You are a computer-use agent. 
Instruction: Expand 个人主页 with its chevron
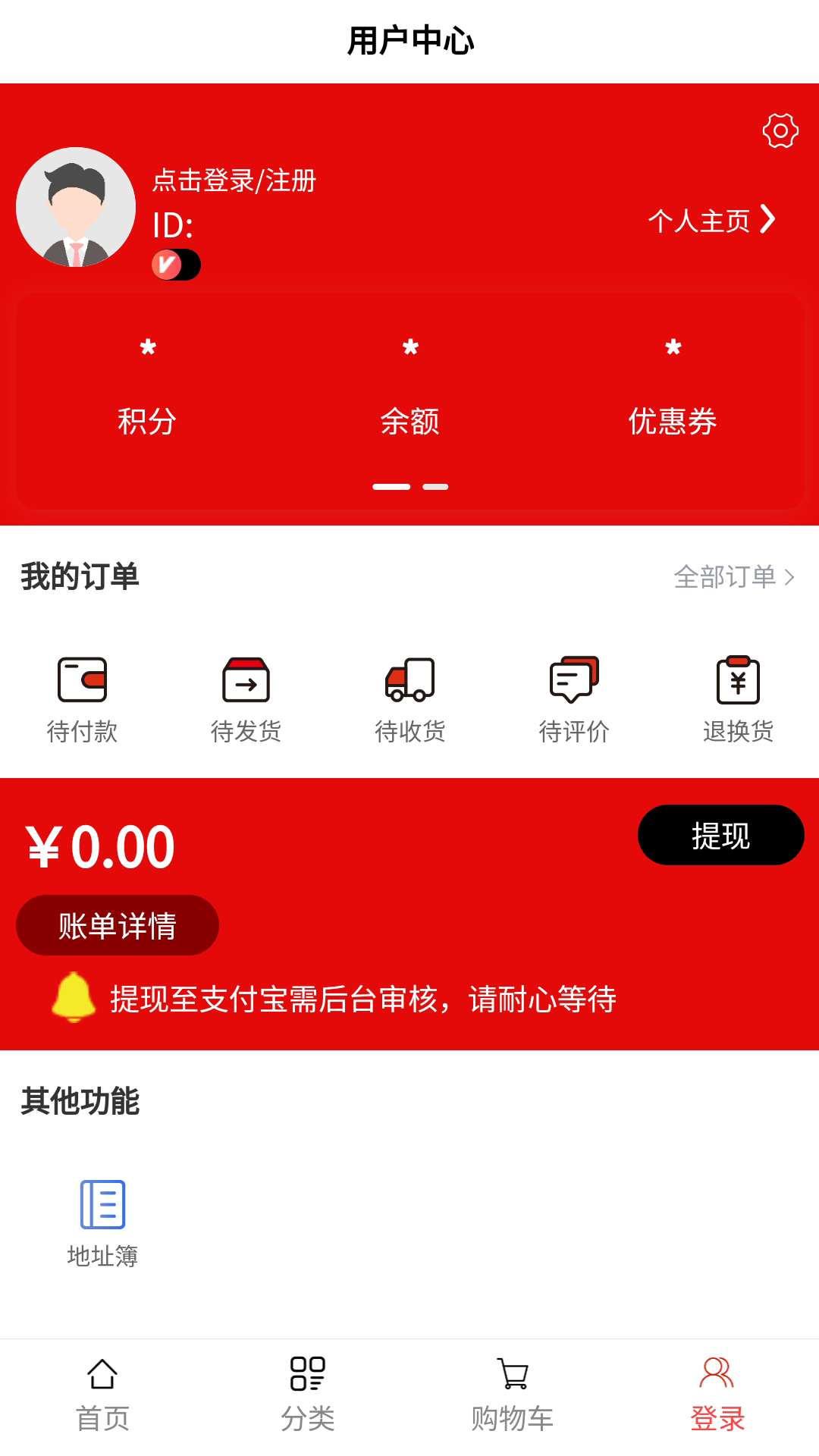(x=713, y=221)
